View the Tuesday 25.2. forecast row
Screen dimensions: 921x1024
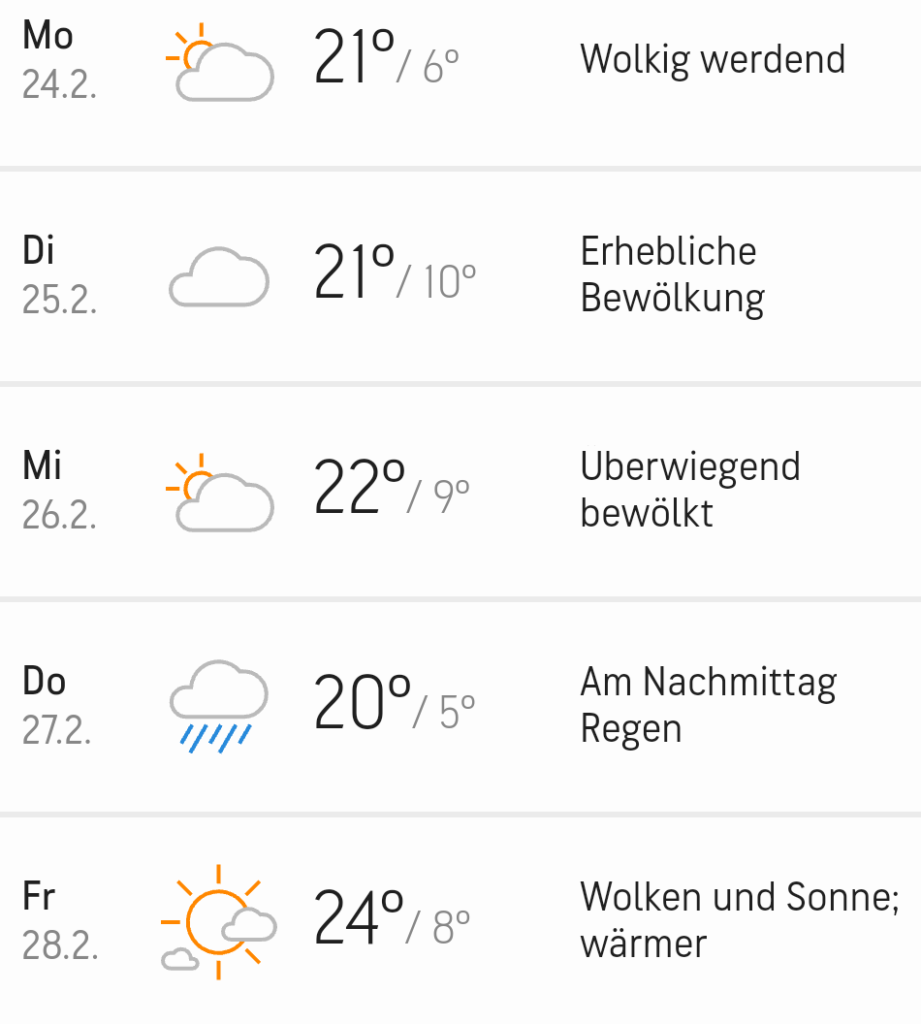point(460,276)
